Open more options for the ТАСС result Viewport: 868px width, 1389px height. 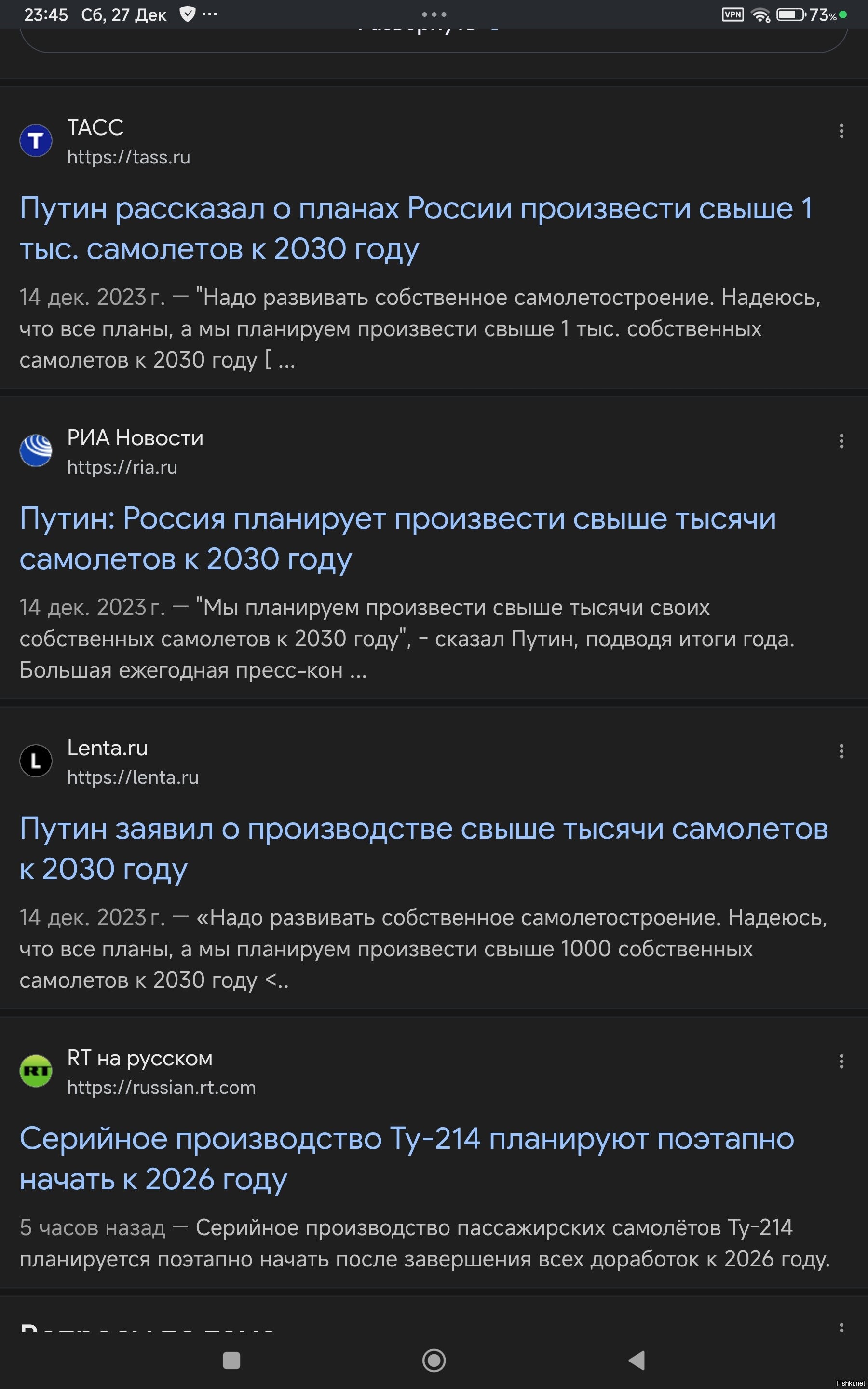point(841,131)
